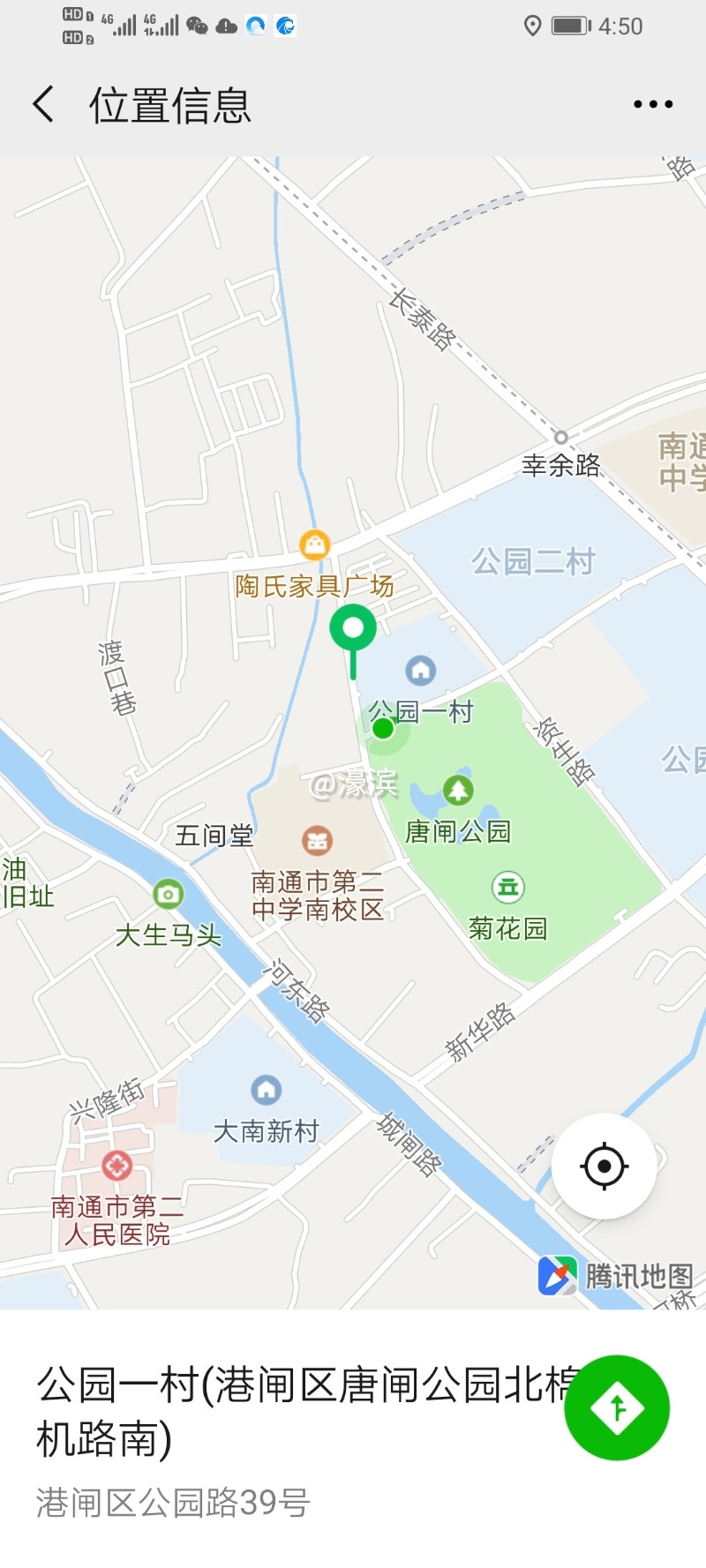This screenshot has height=1568, width=706.
Task: Open the 公园一村 neighborhood home icon
Action: tap(420, 670)
